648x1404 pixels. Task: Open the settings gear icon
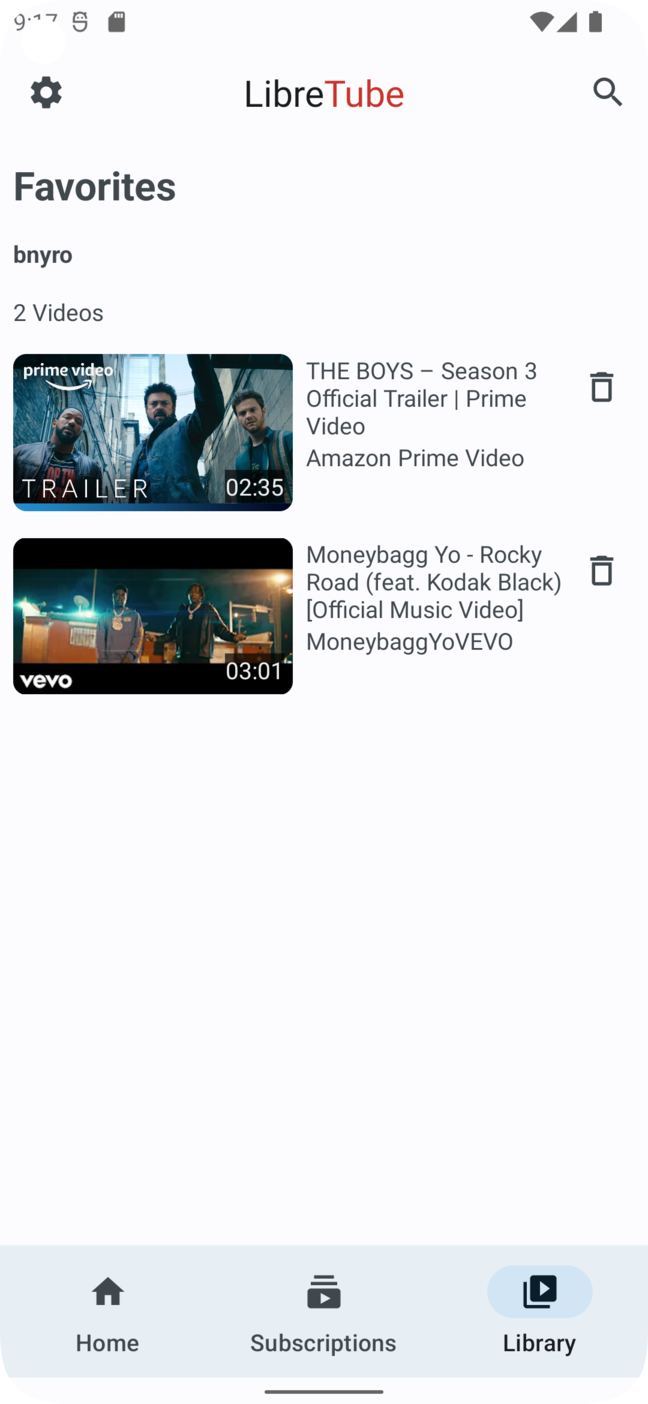(46, 93)
